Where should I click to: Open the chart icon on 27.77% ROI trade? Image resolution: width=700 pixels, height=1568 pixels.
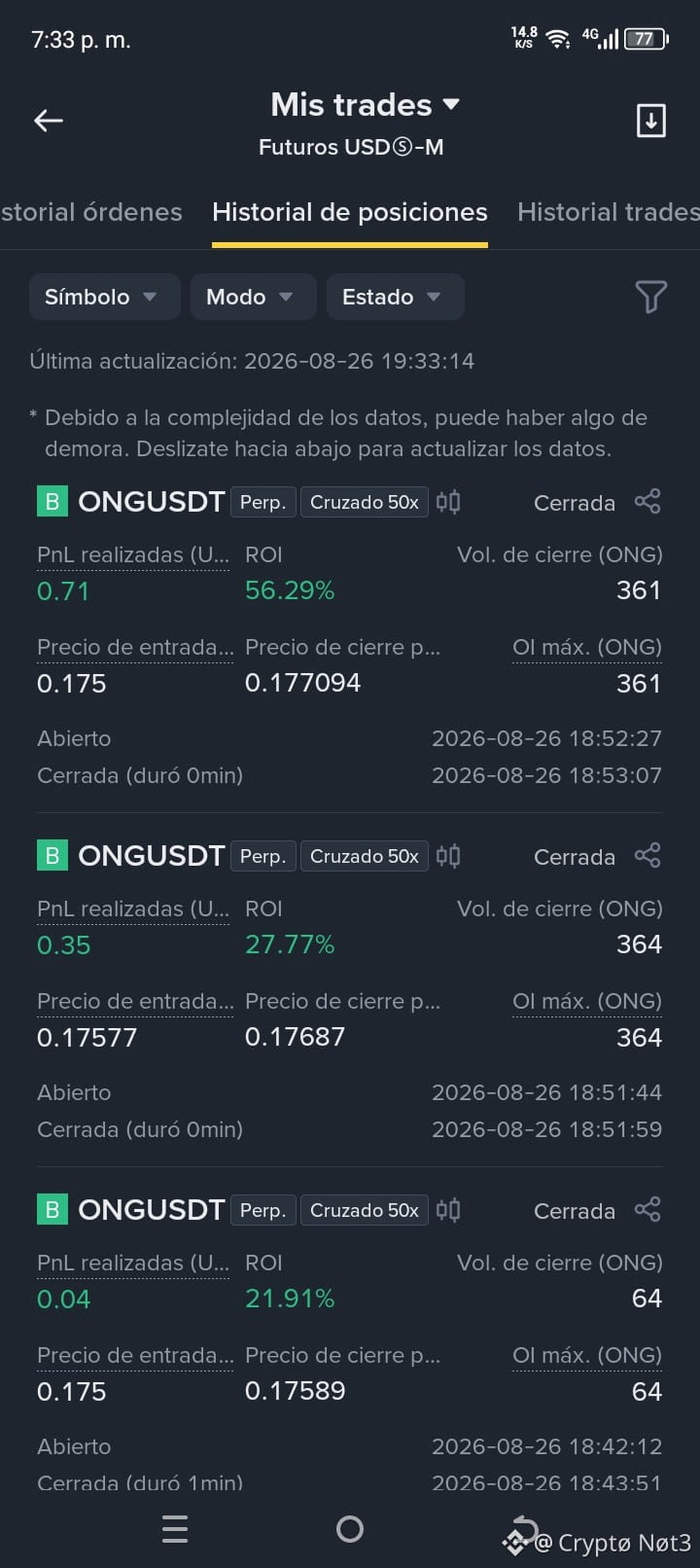tap(448, 856)
